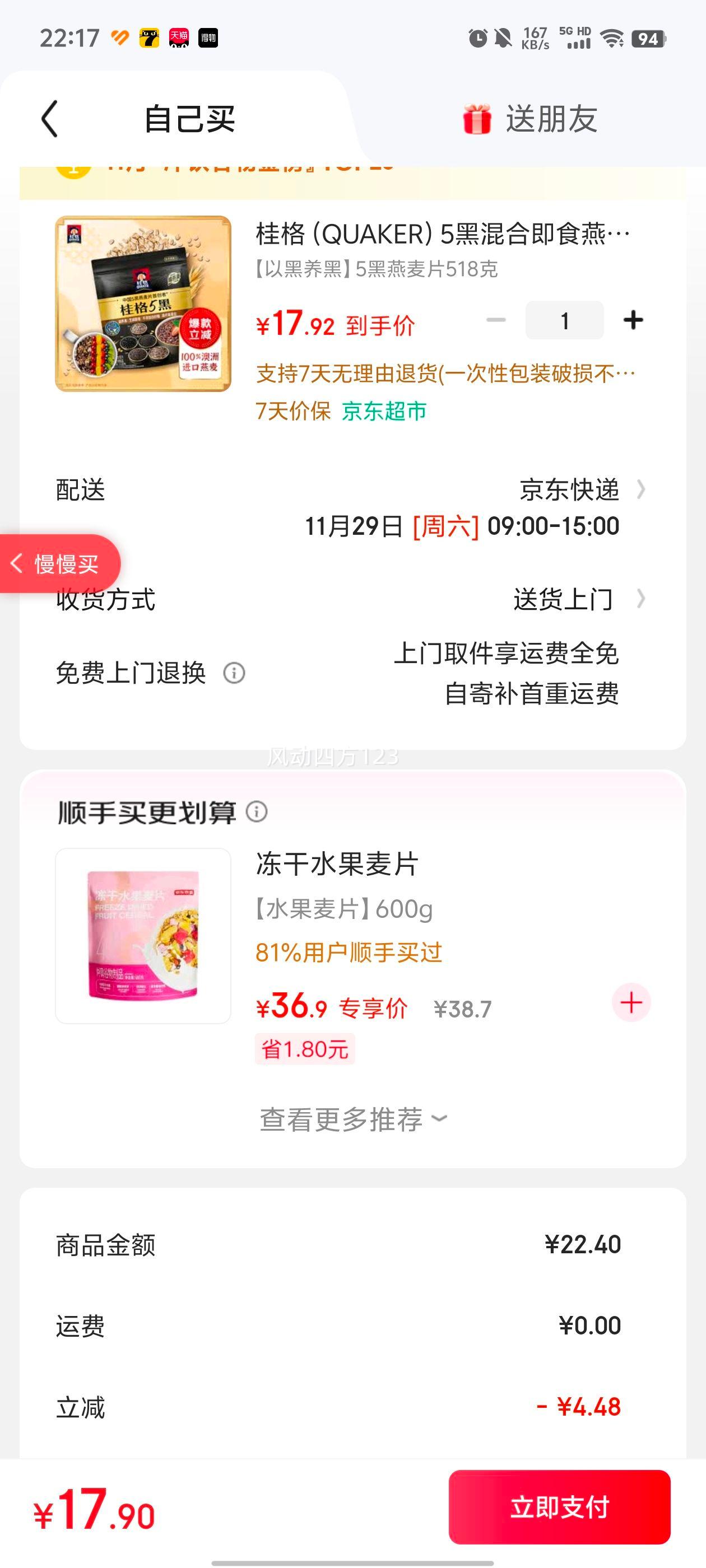Pay now with 立即支付
Viewport: 706px width, 1568px height.
click(559, 1506)
